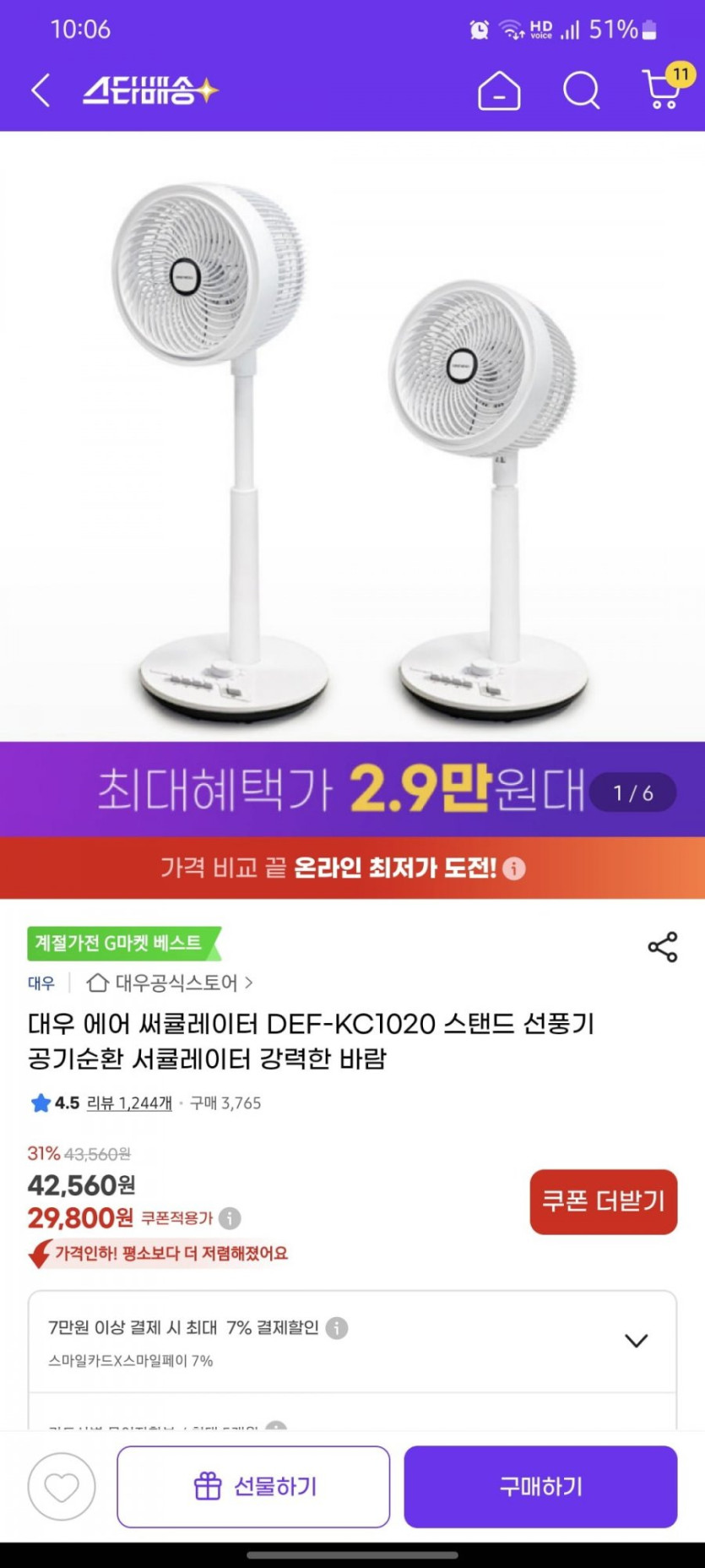Image resolution: width=705 pixels, height=1568 pixels.
Task: Open the fan product image
Action: [x=352, y=439]
